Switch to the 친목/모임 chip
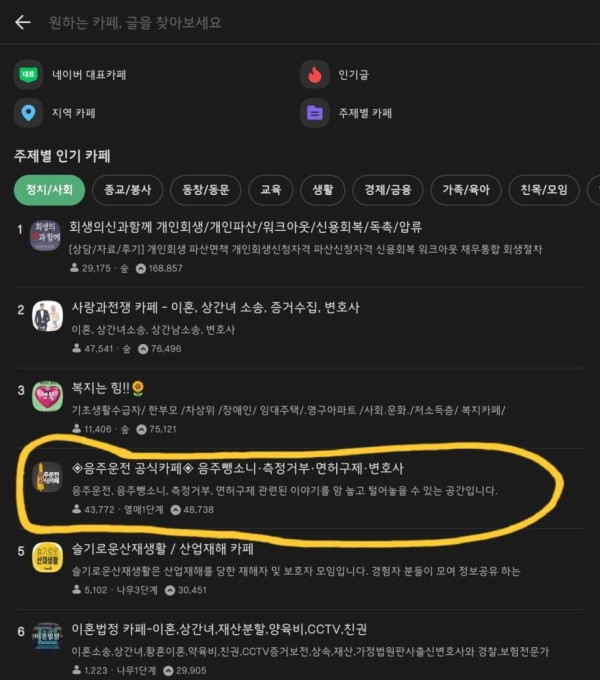The image size is (600, 680). [x=544, y=189]
